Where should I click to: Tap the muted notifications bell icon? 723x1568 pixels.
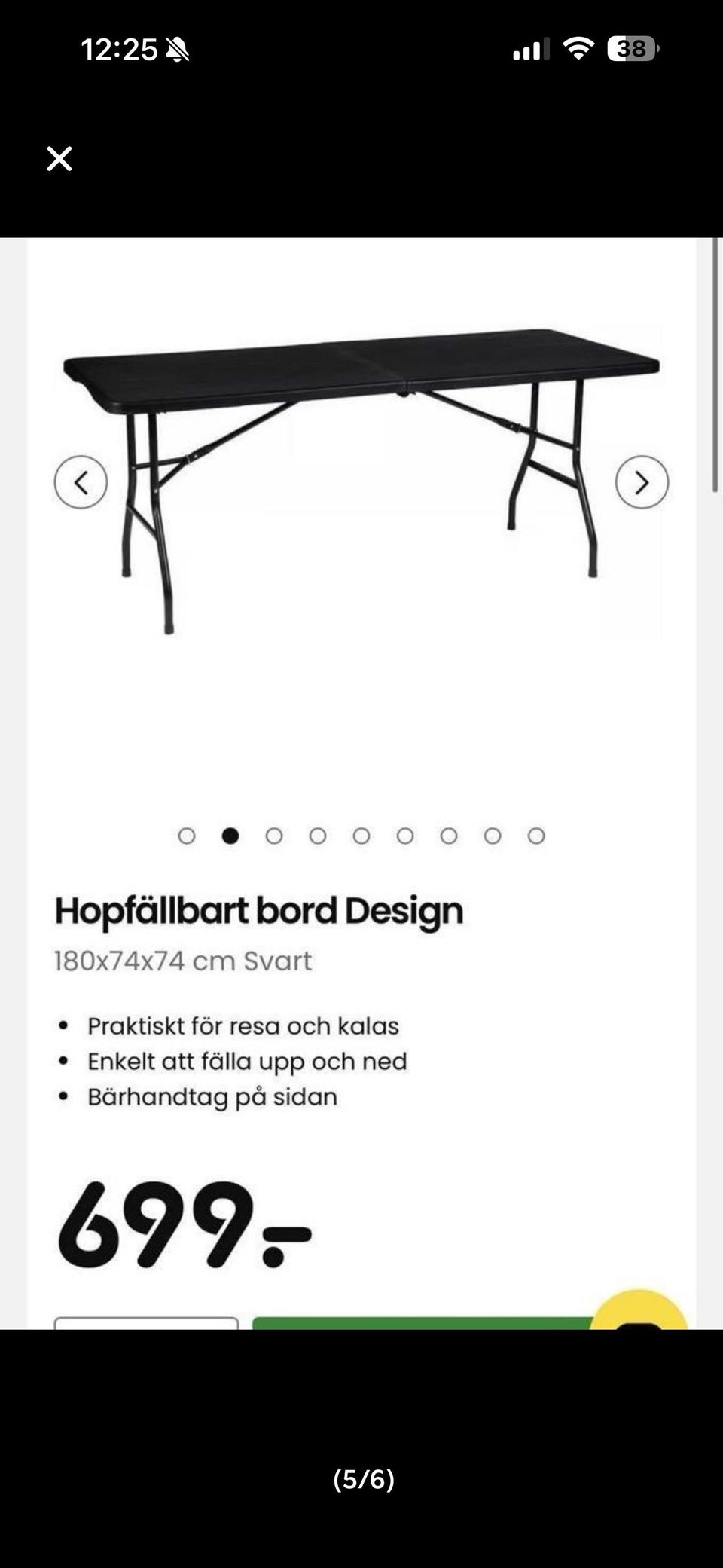click(179, 50)
